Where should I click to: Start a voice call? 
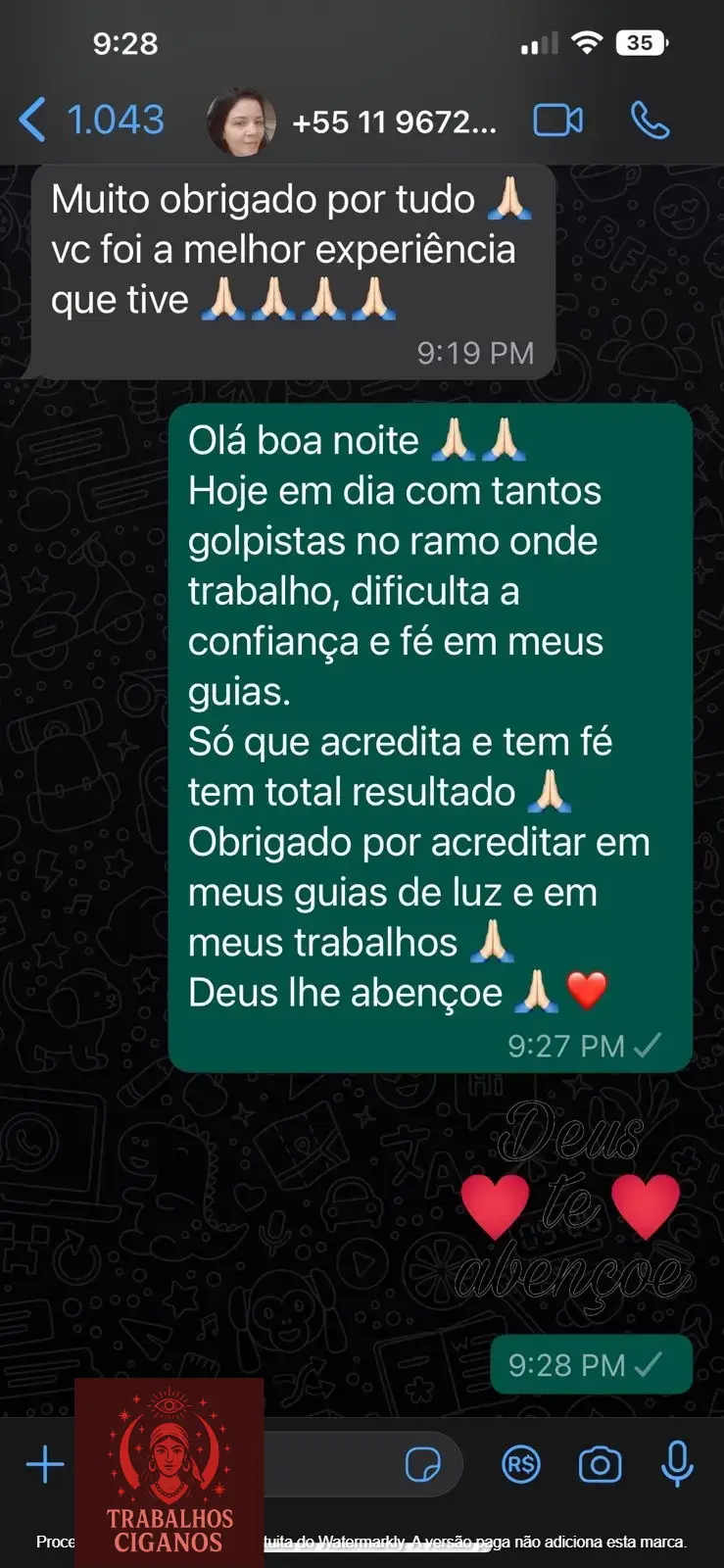pos(650,121)
